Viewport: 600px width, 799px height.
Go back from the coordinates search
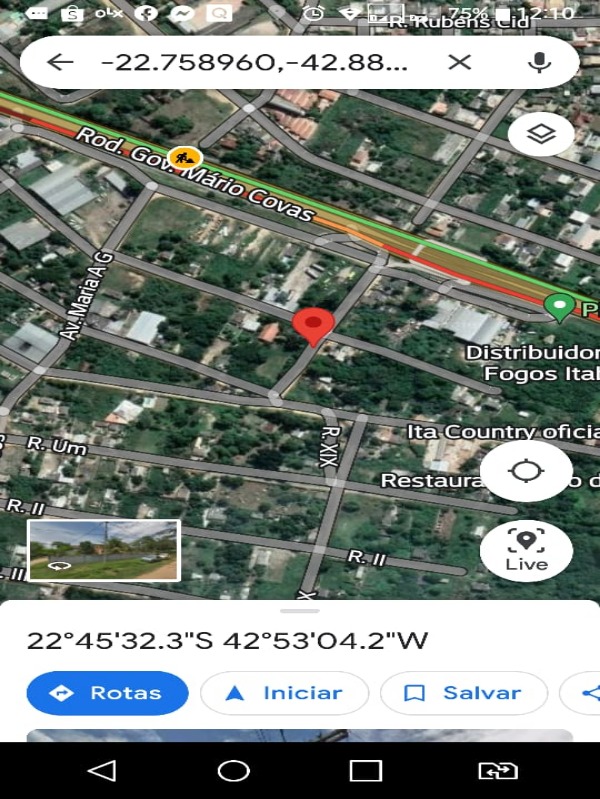[60, 62]
